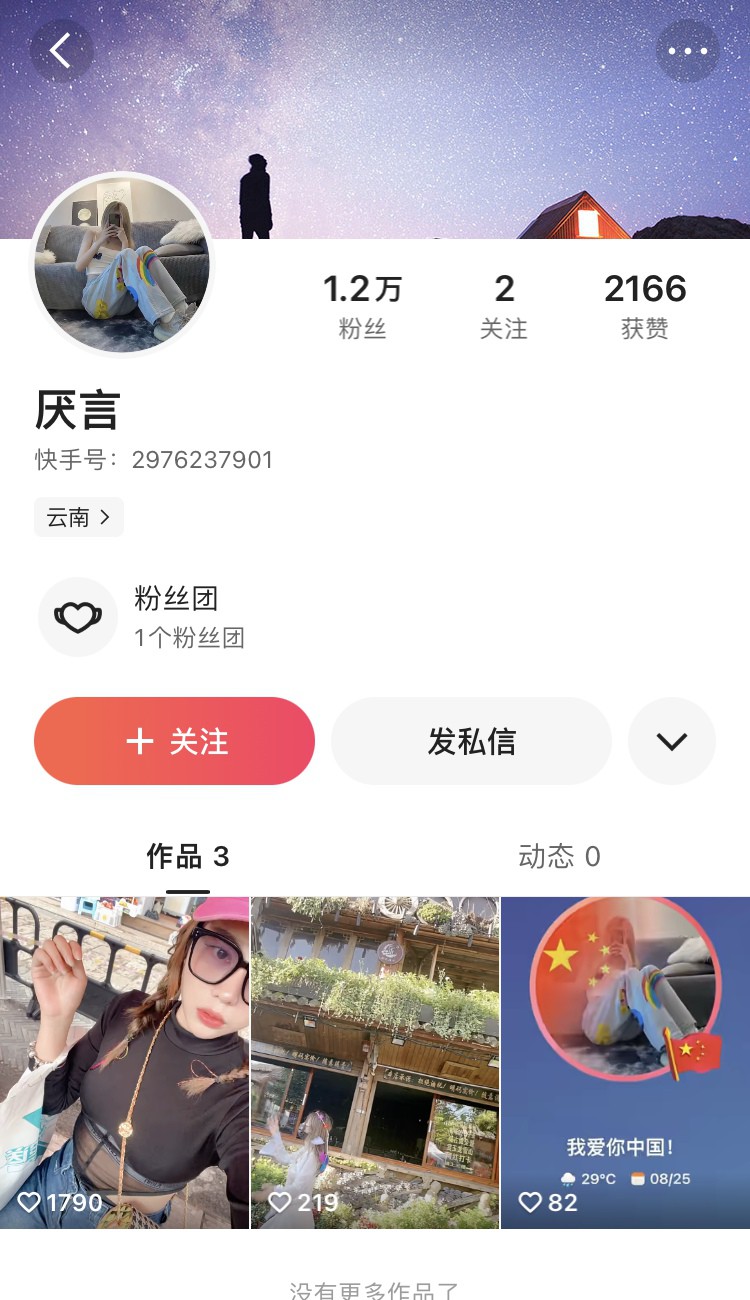750x1300 pixels.
Task: Expand the down-chevron beside 发私信
Action: click(x=672, y=741)
